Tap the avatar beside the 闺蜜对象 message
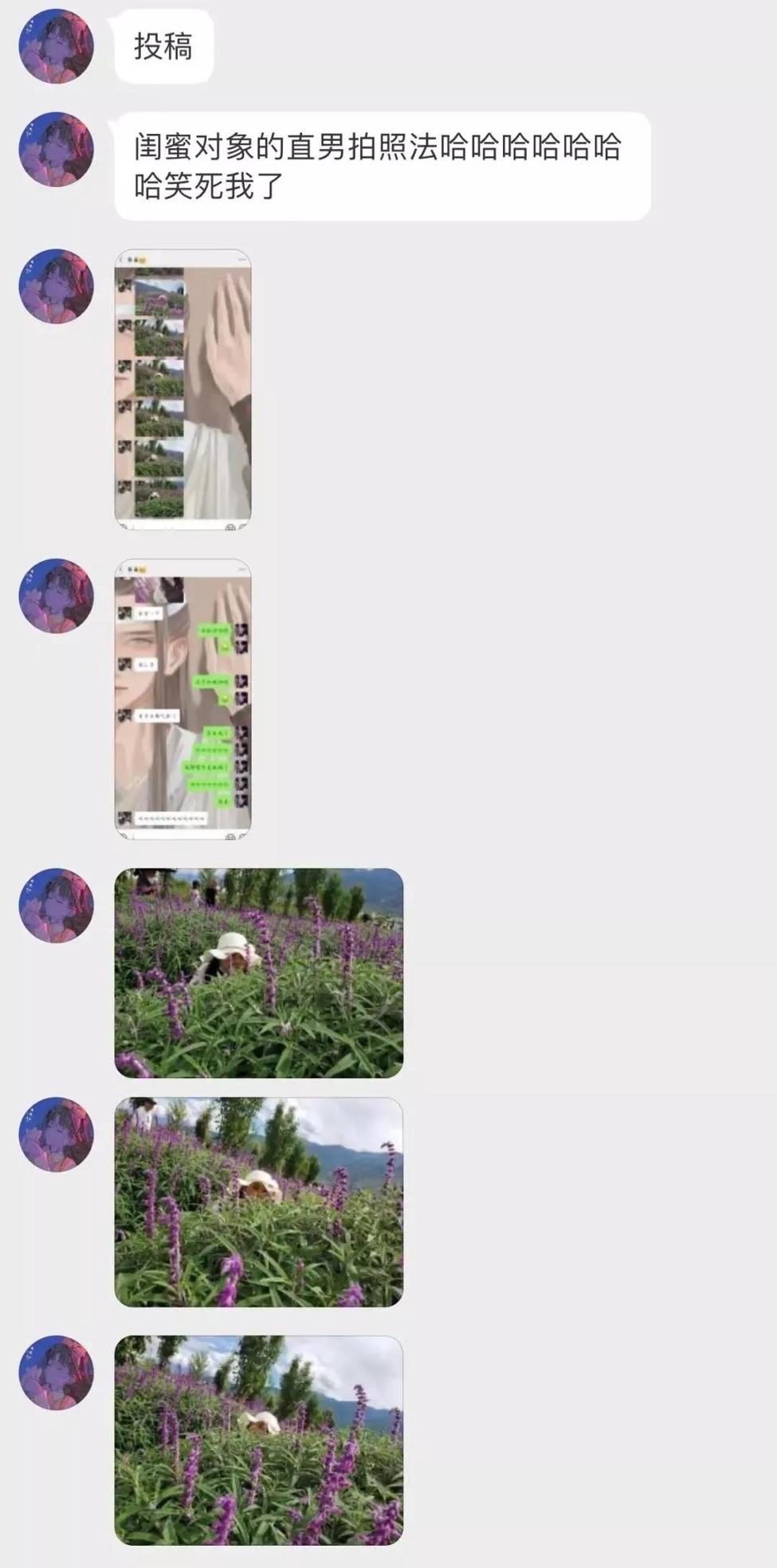 click(x=57, y=149)
